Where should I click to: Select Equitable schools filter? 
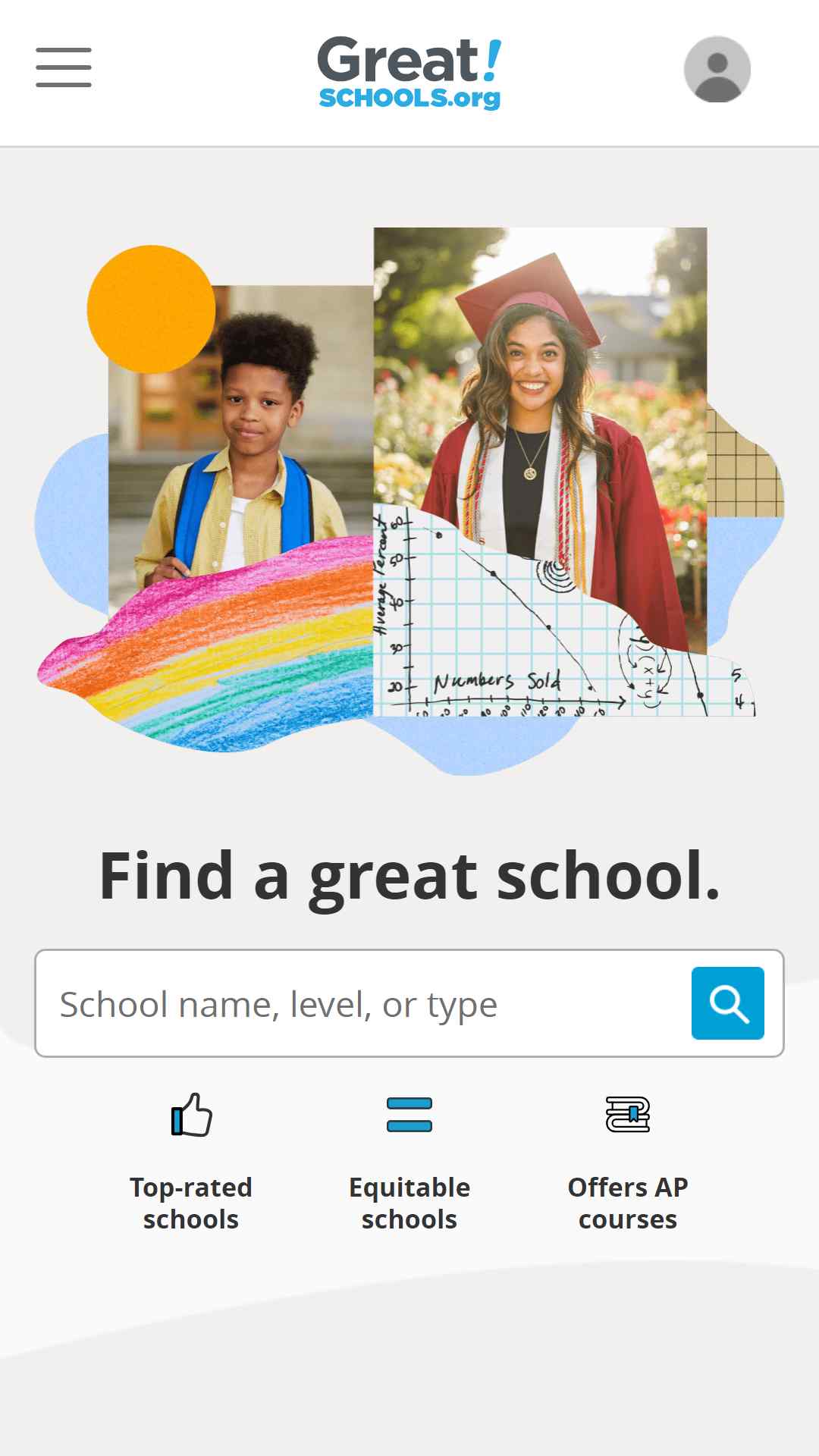tap(409, 1161)
